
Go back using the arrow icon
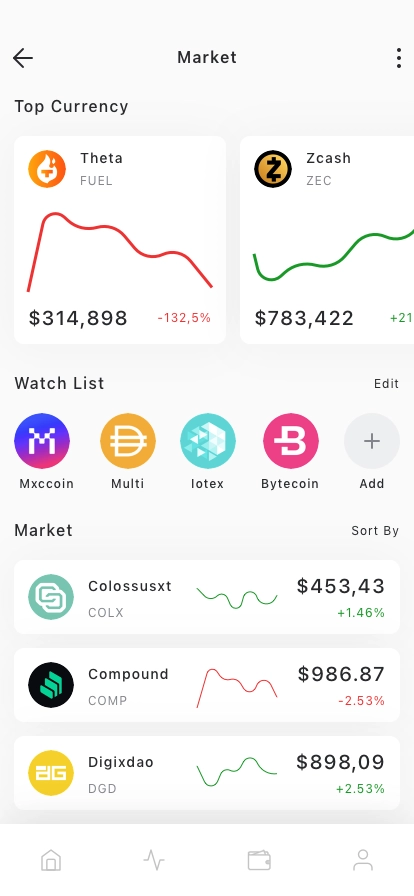[23, 58]
